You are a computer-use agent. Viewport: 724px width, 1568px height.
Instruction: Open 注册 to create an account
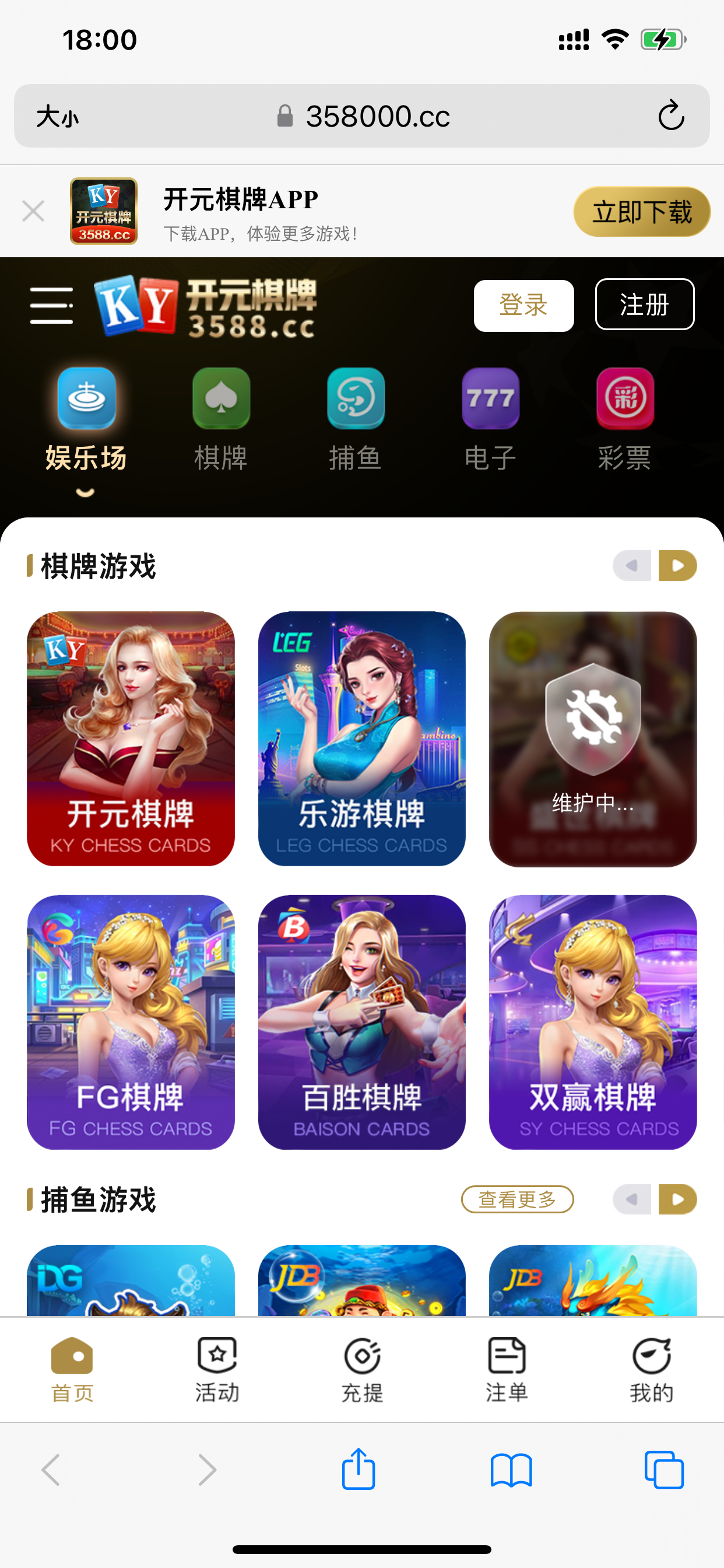coord(644,304)
